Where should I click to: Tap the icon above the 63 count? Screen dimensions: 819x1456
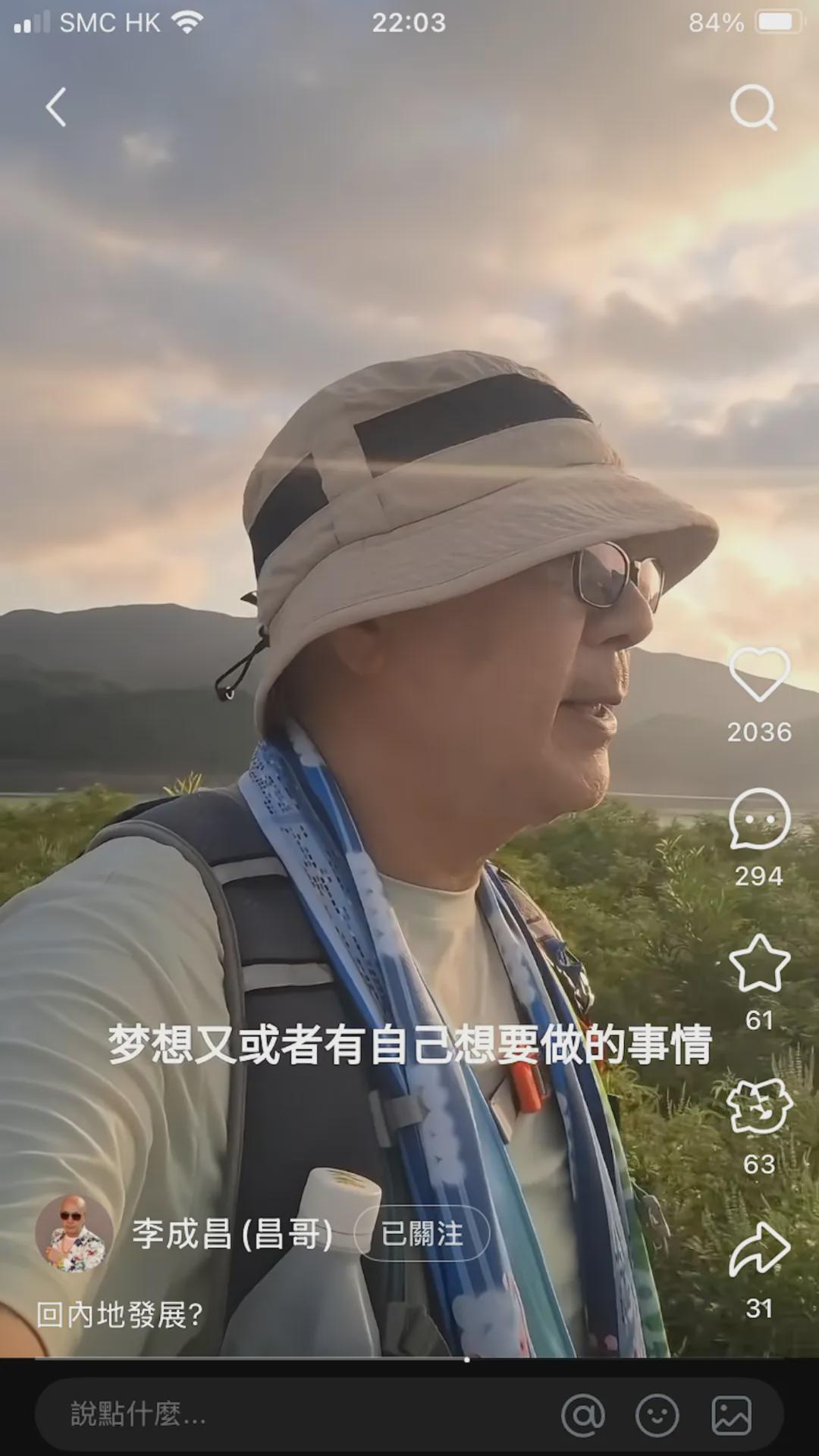[x=759, y=1107]
